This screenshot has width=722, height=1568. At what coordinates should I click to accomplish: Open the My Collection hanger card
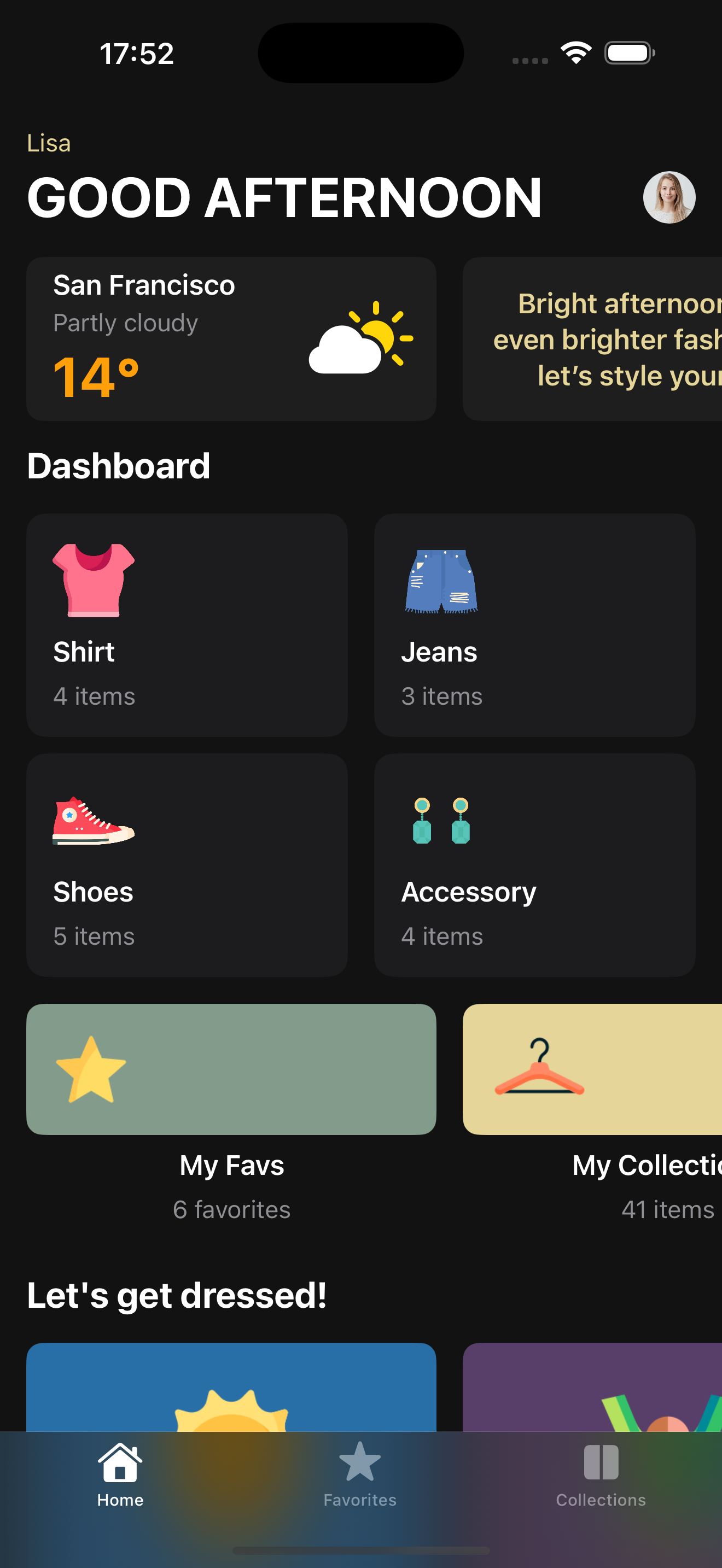click(592, 1069)
